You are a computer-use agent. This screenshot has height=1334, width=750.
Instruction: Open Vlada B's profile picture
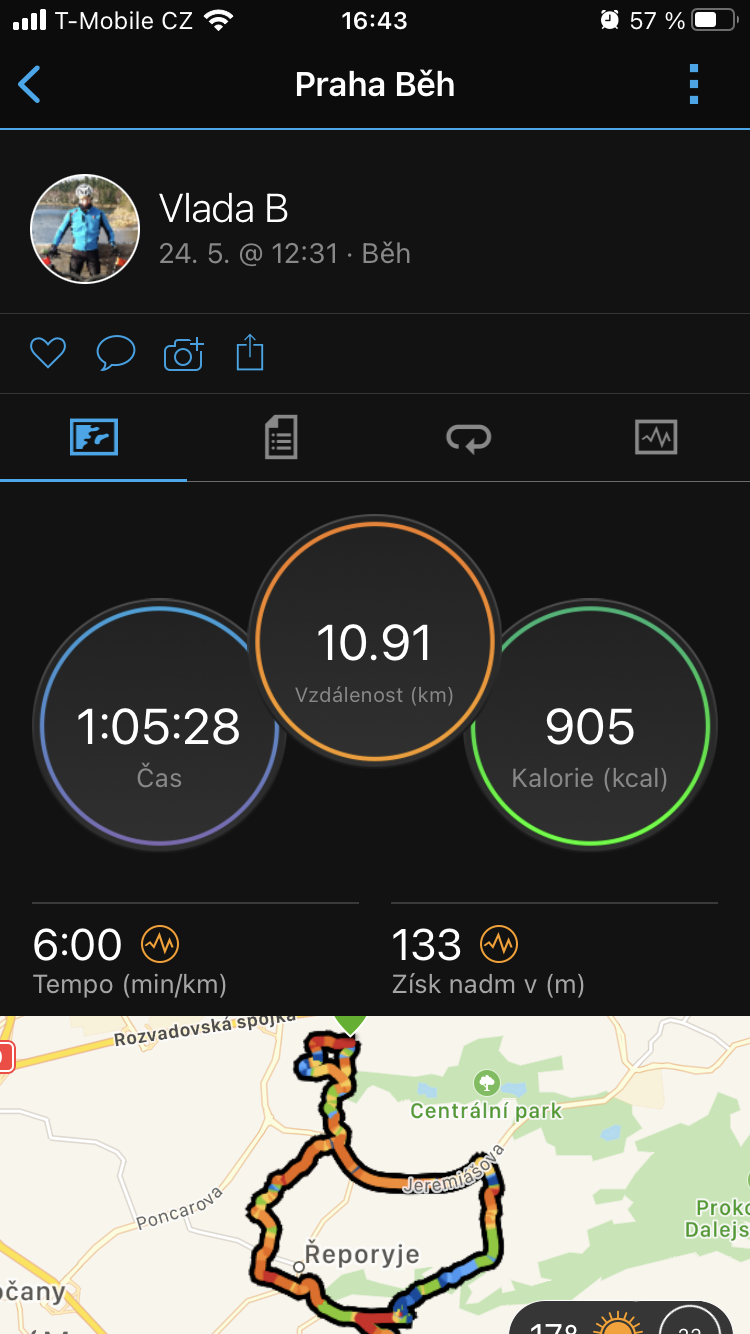pyautogui.click(x=85, y=229)
